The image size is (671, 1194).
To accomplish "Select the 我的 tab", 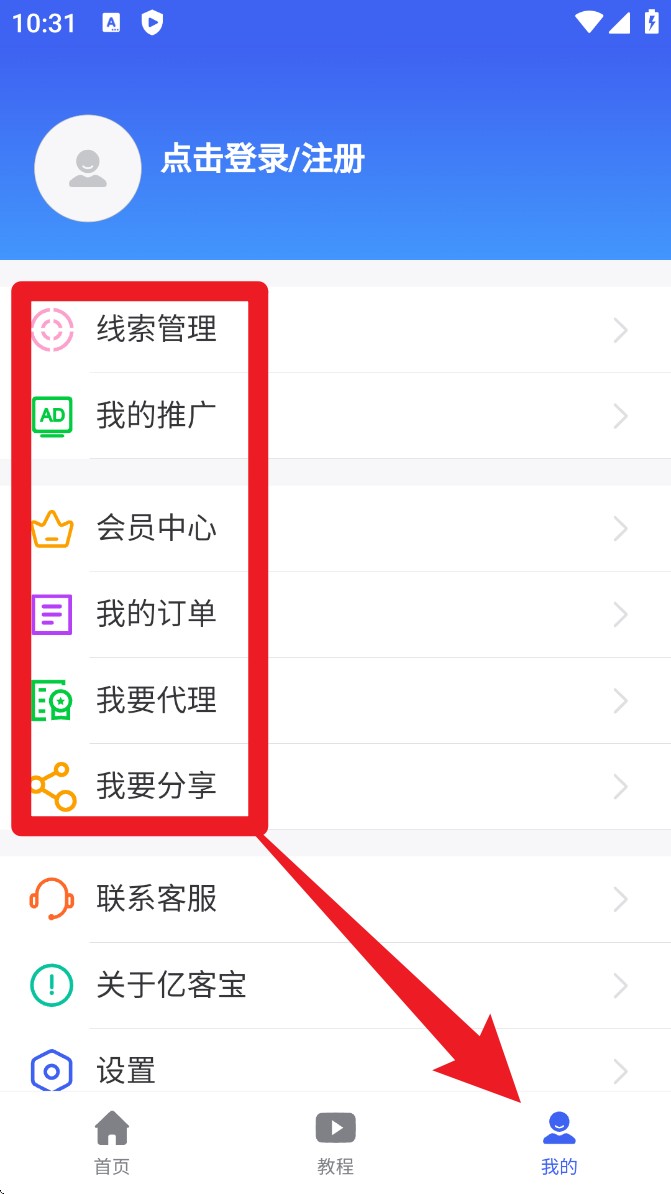I will [559, 1142].
